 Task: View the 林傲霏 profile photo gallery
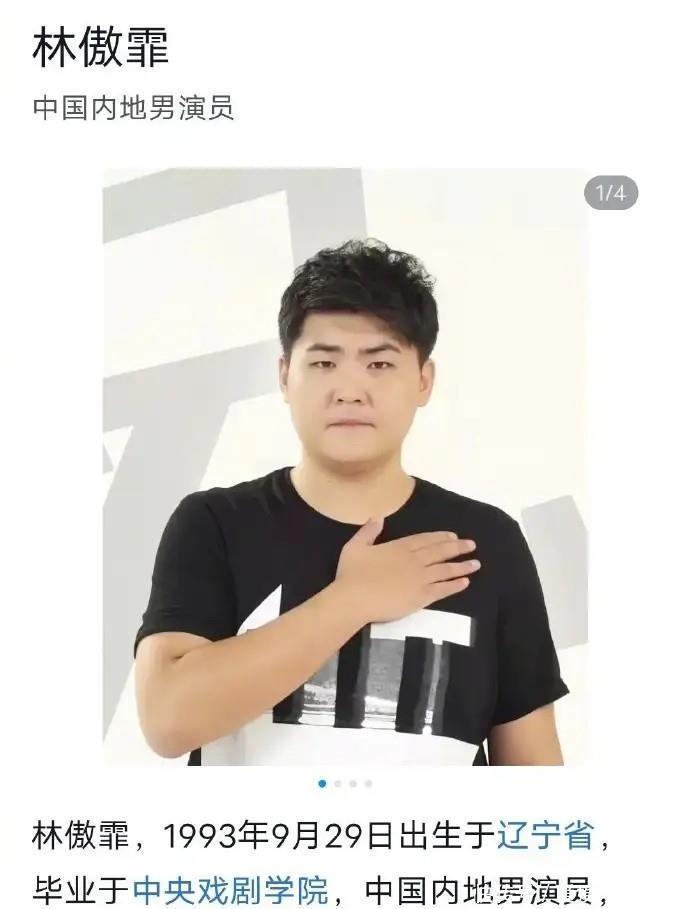(345, 466)
